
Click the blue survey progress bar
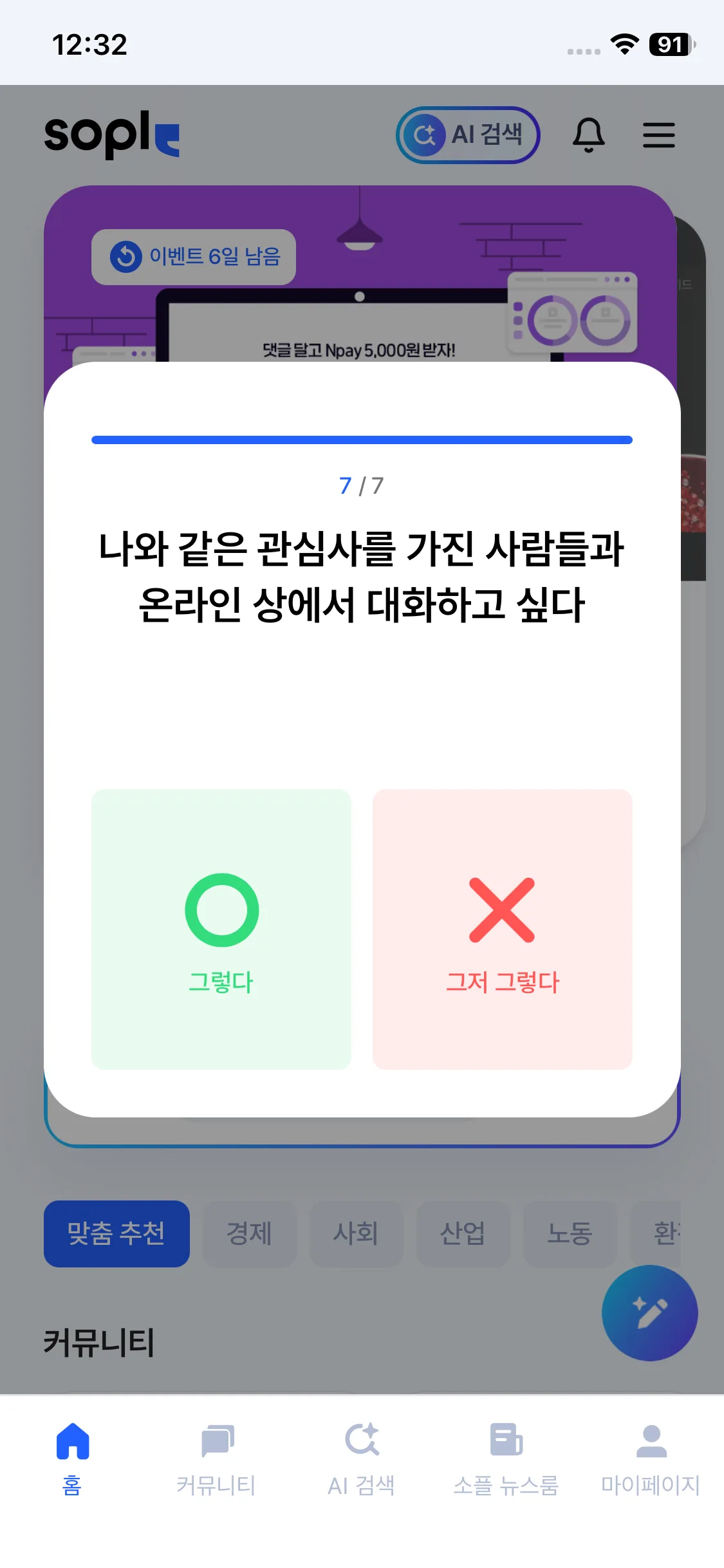[x=362, y=440]
